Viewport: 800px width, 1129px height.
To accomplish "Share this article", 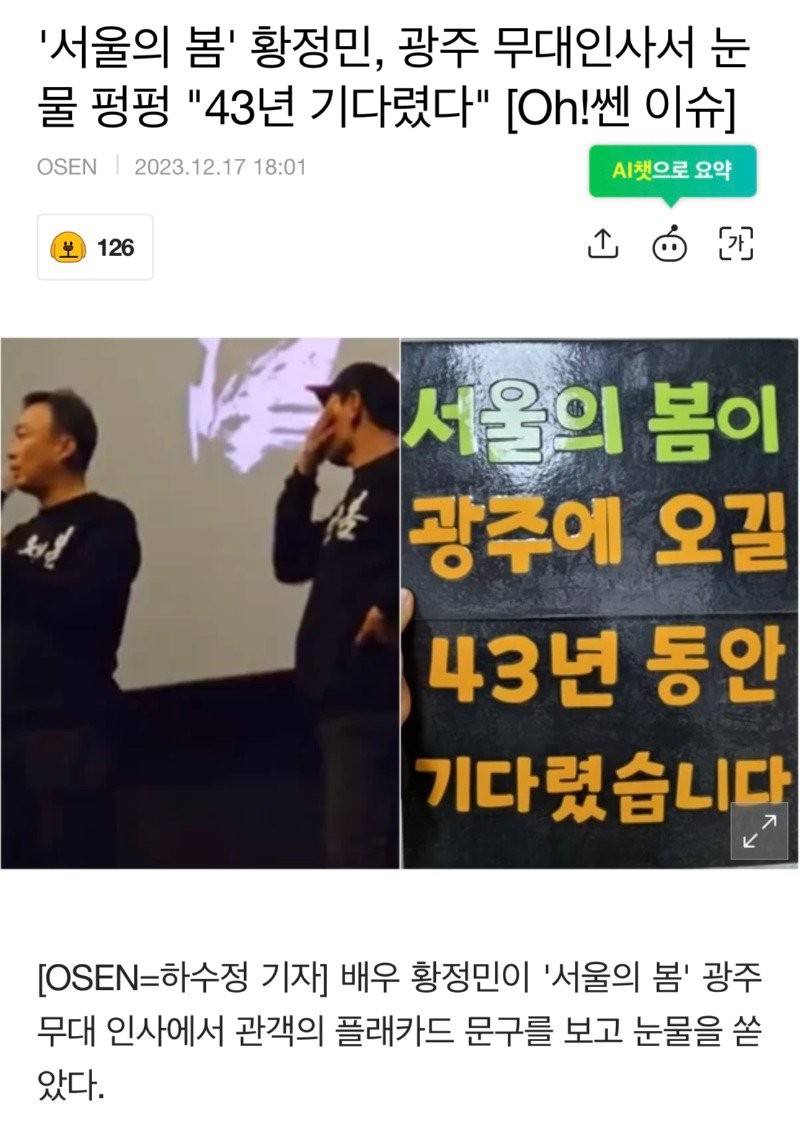I will [602, 244].
